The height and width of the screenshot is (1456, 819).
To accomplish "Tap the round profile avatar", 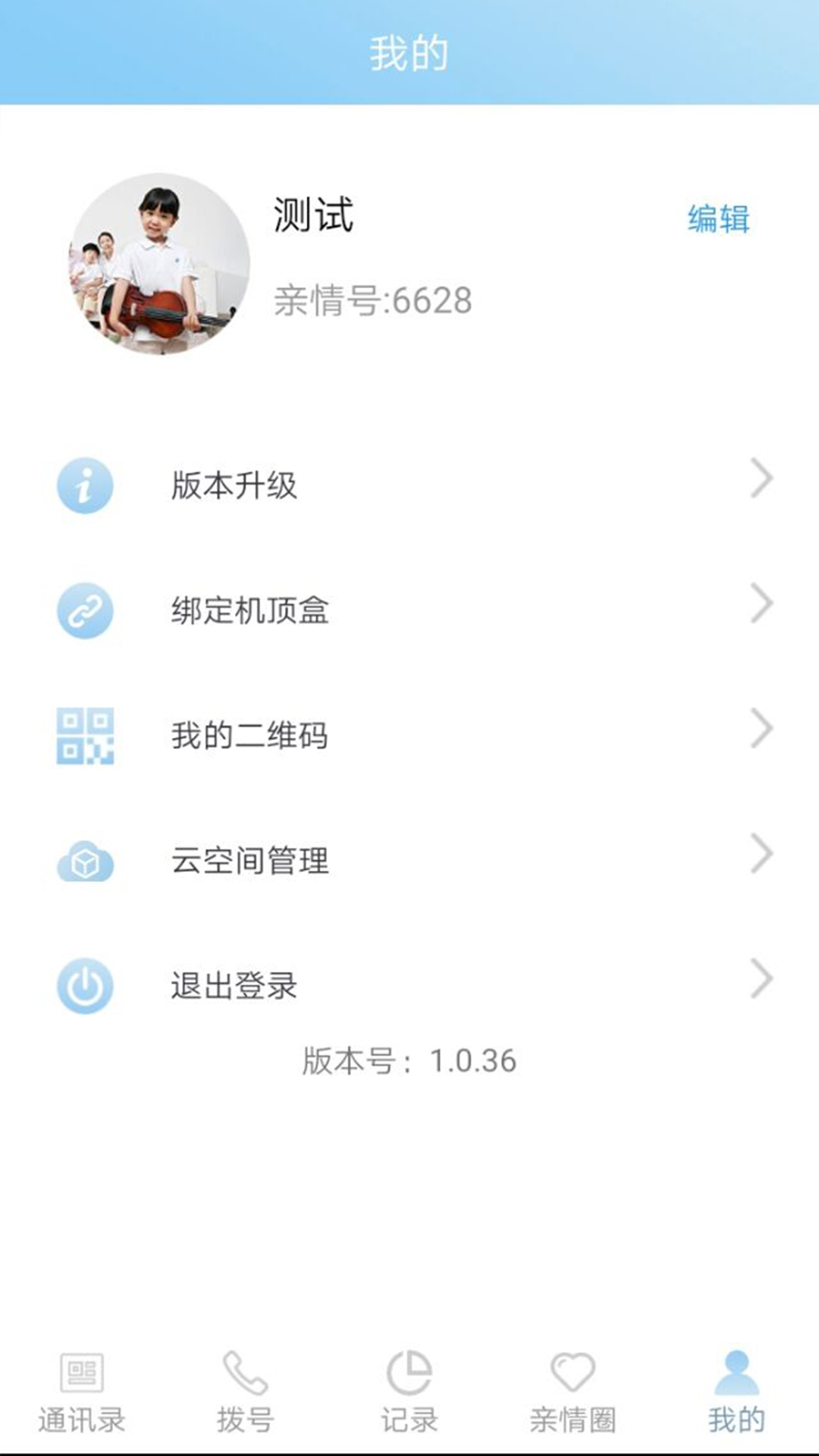I will point(160,264).
